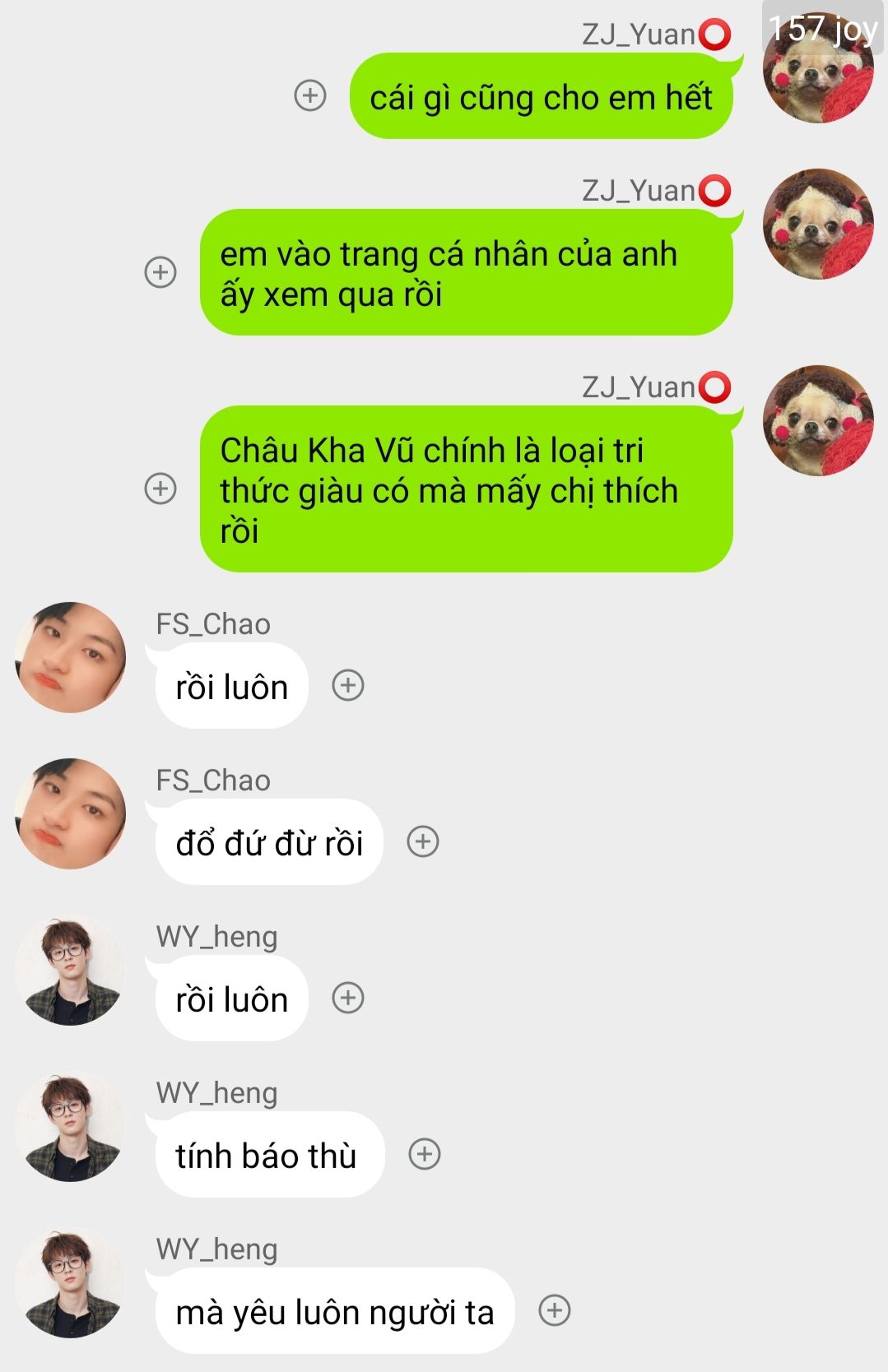Tap plus icon next to "tính báo thù"
Image resolution: width=888 pixels, height=1372 pixels.
[x=425, y=1154]
